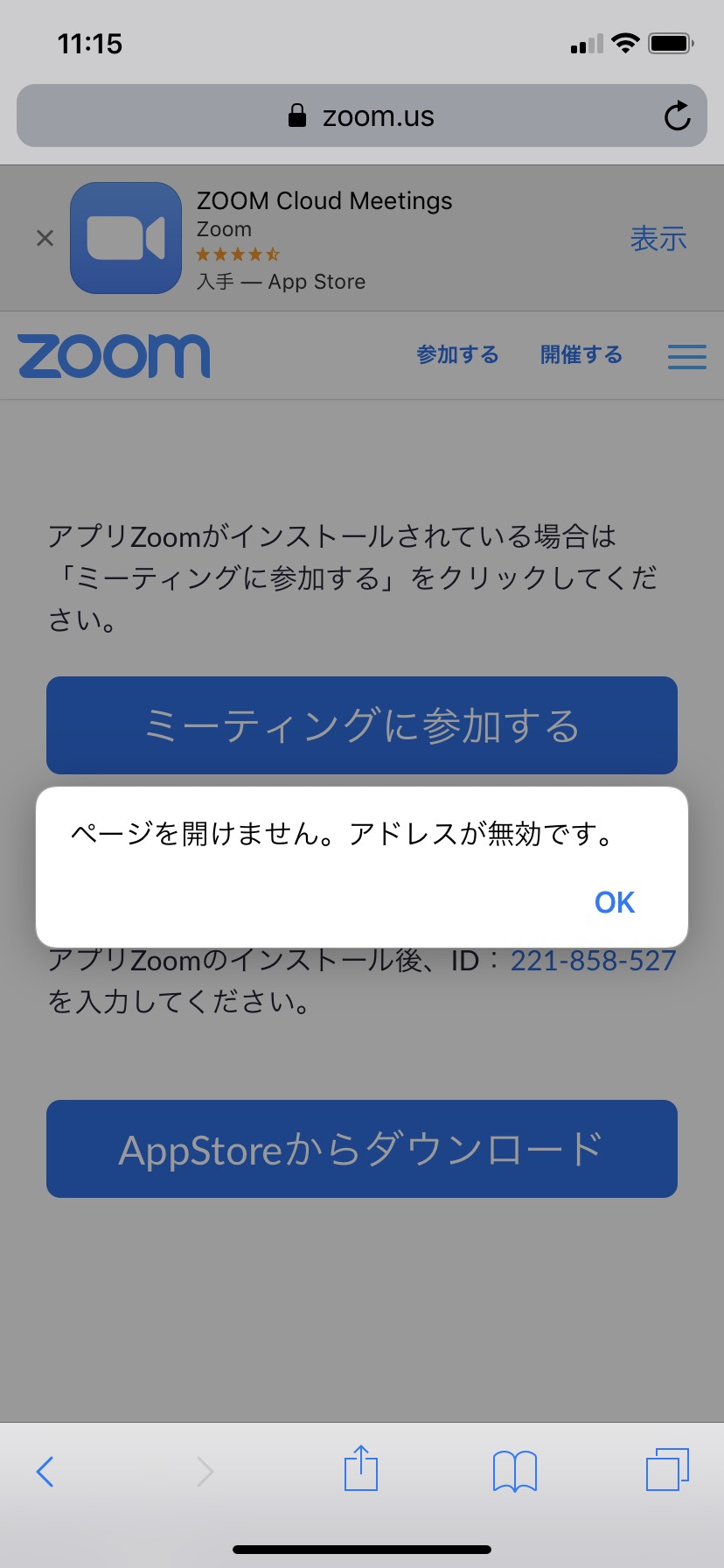
Task: Open Safari bookmarks
Action: [x=515, y=1471]
